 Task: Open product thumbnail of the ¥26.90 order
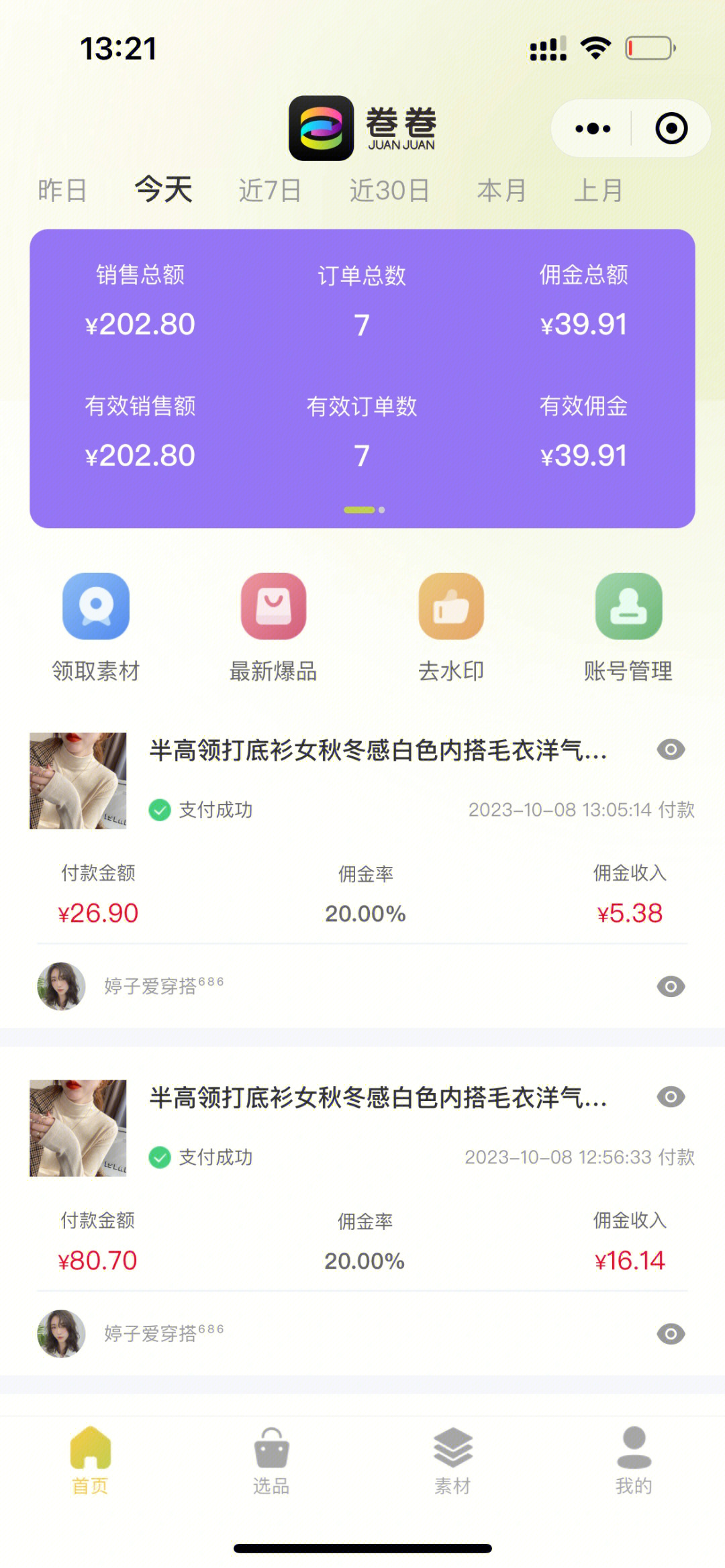pyautogui.click(x=78, y=781)
